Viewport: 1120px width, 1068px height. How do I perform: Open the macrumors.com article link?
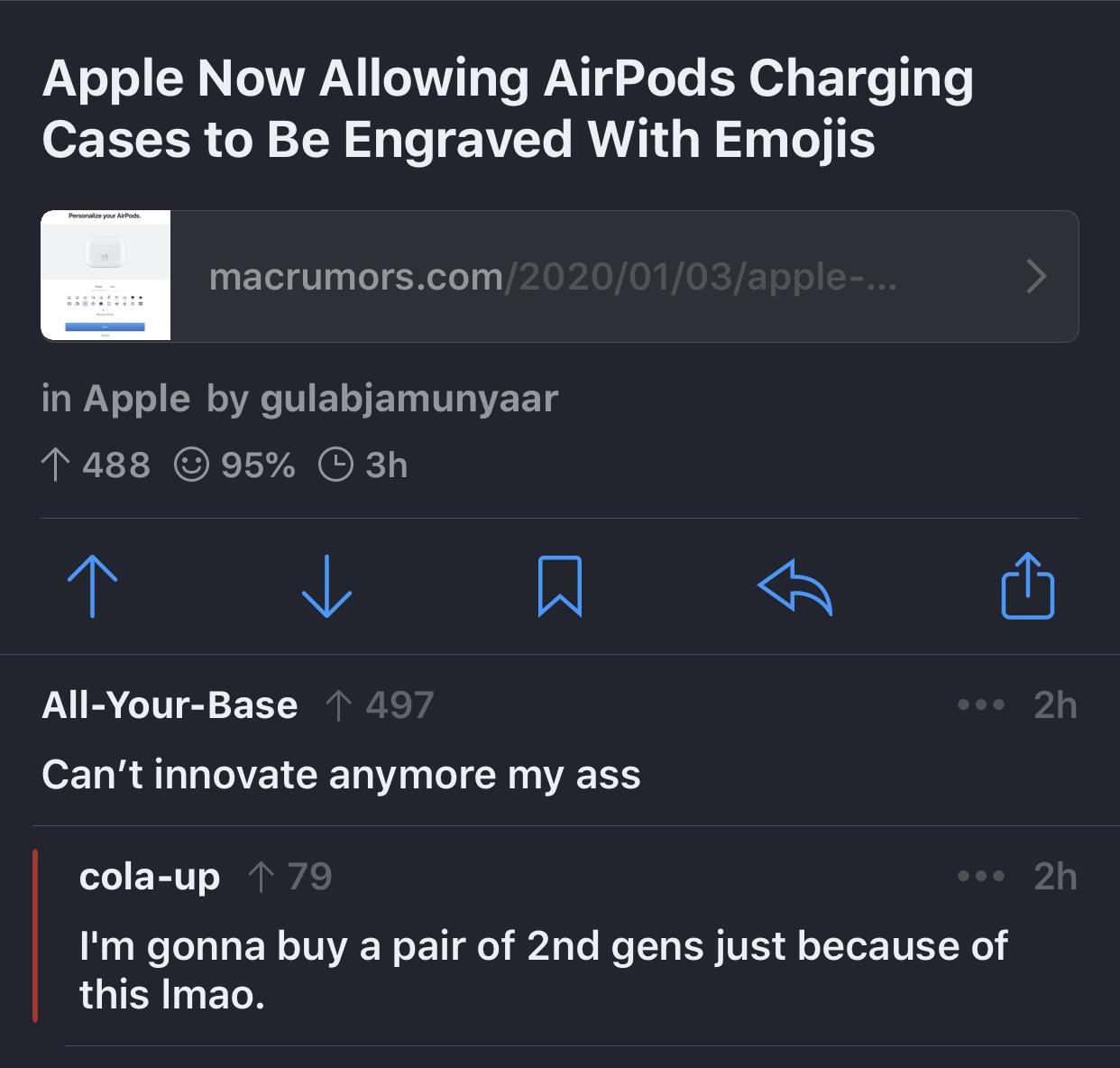coord(559,276)
